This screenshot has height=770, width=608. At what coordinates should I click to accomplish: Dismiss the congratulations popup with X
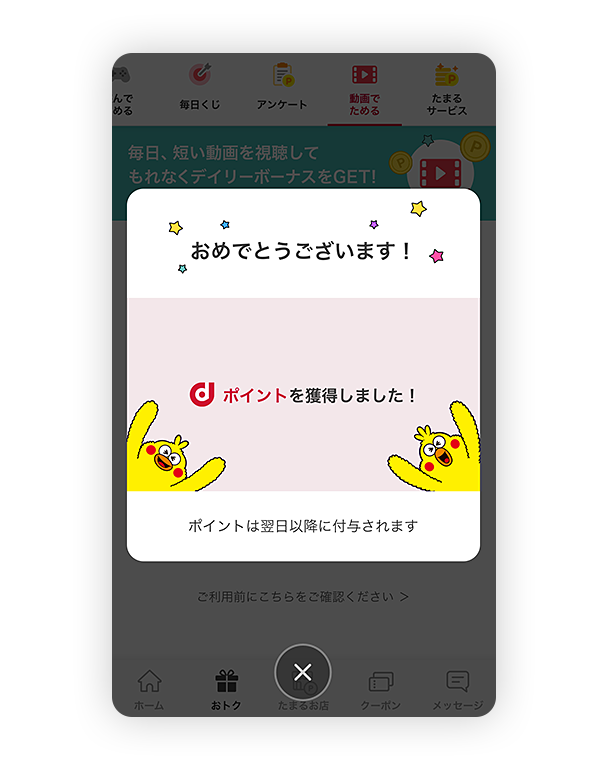[303, 672]
